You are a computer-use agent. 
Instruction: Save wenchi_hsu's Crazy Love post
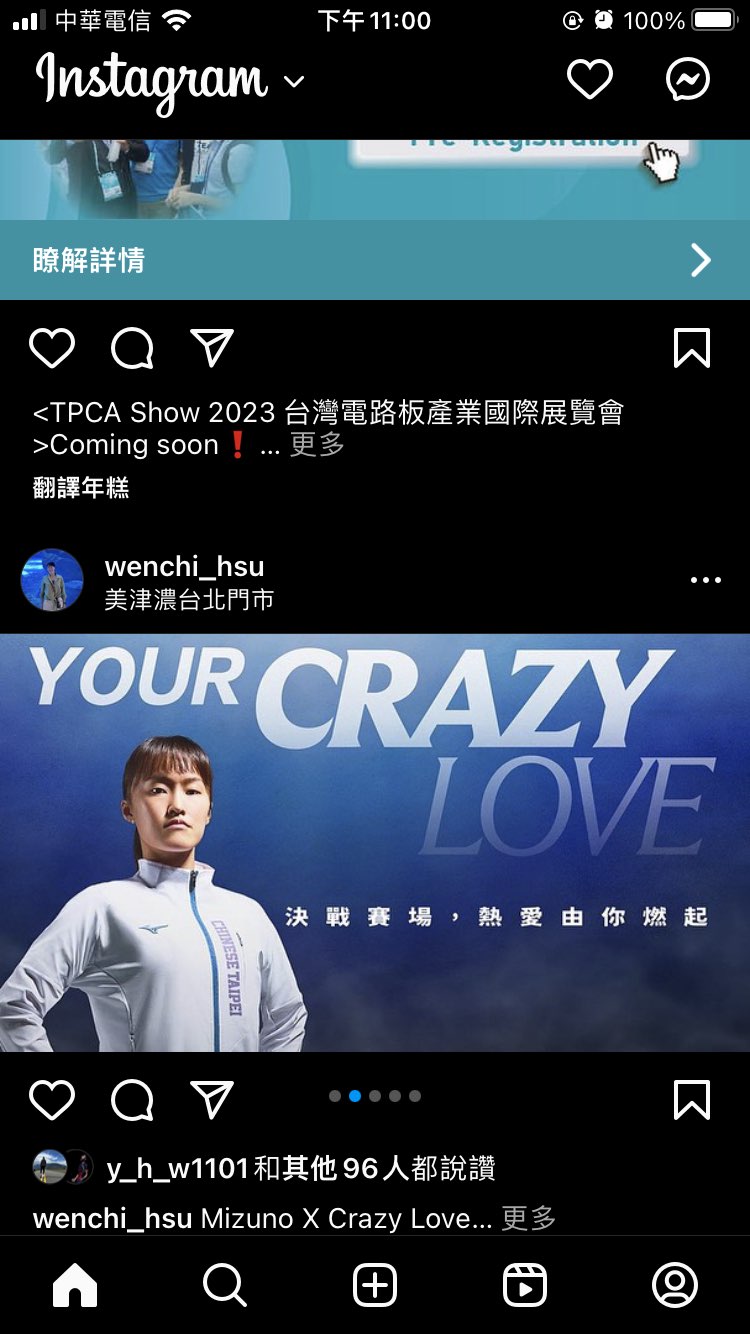pyautogui.click(x=692, y=1100)
